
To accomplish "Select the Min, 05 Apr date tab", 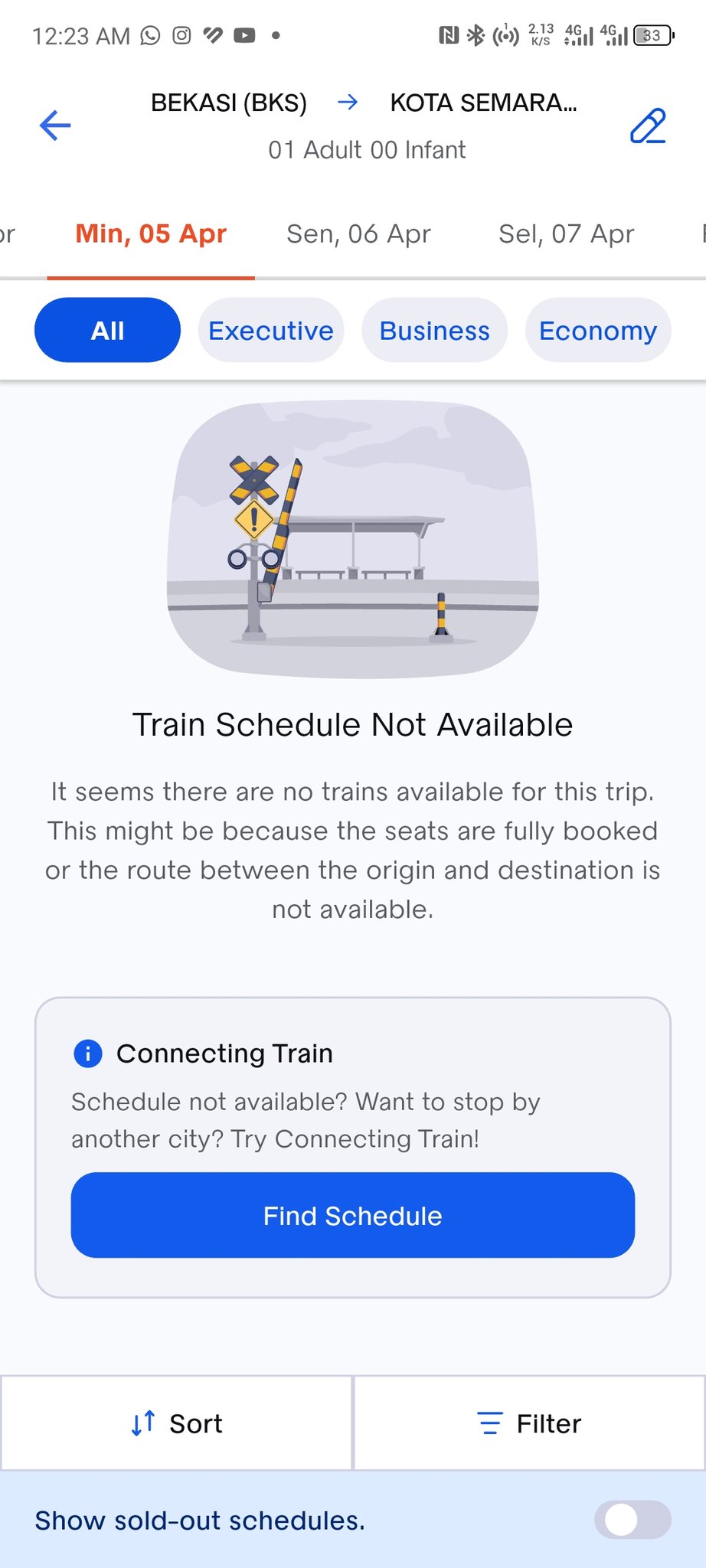I will pyautogui.click(x=151, y=234).
